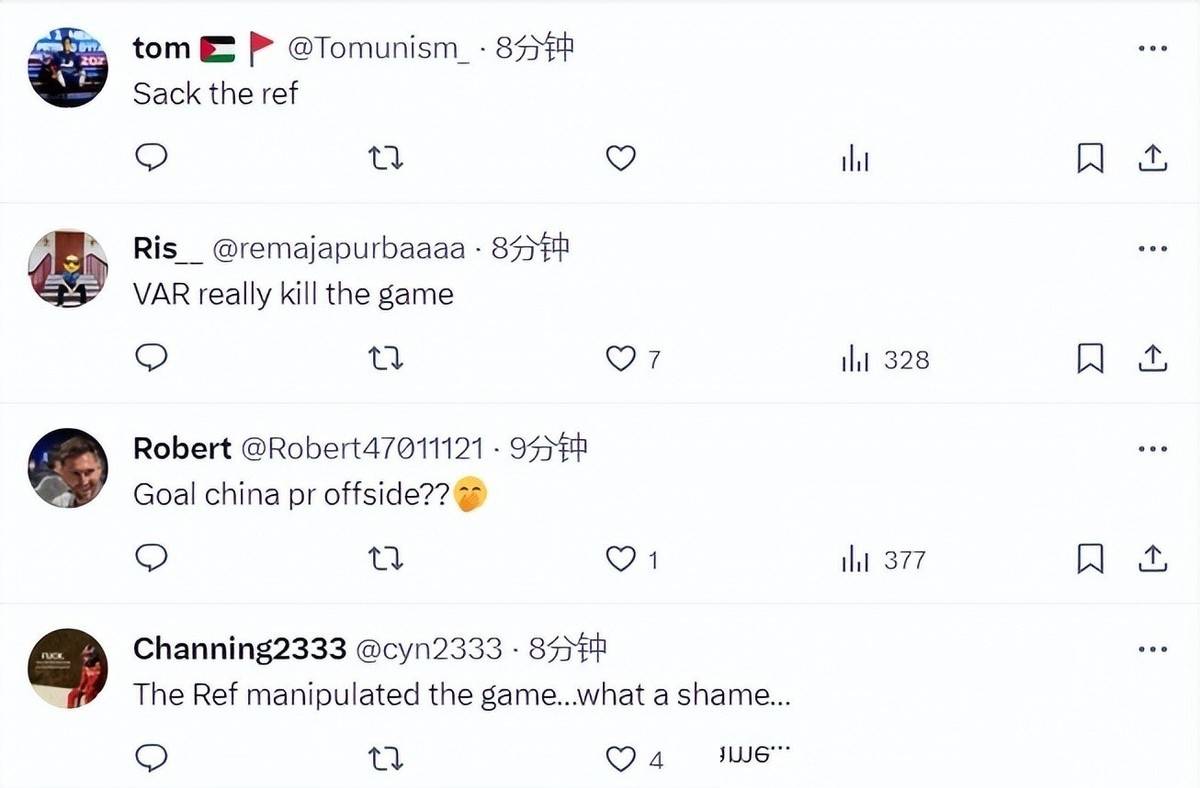Open more options on tom's tweet
This screenshot has width=1200, height=788.
coord(1152,48)
